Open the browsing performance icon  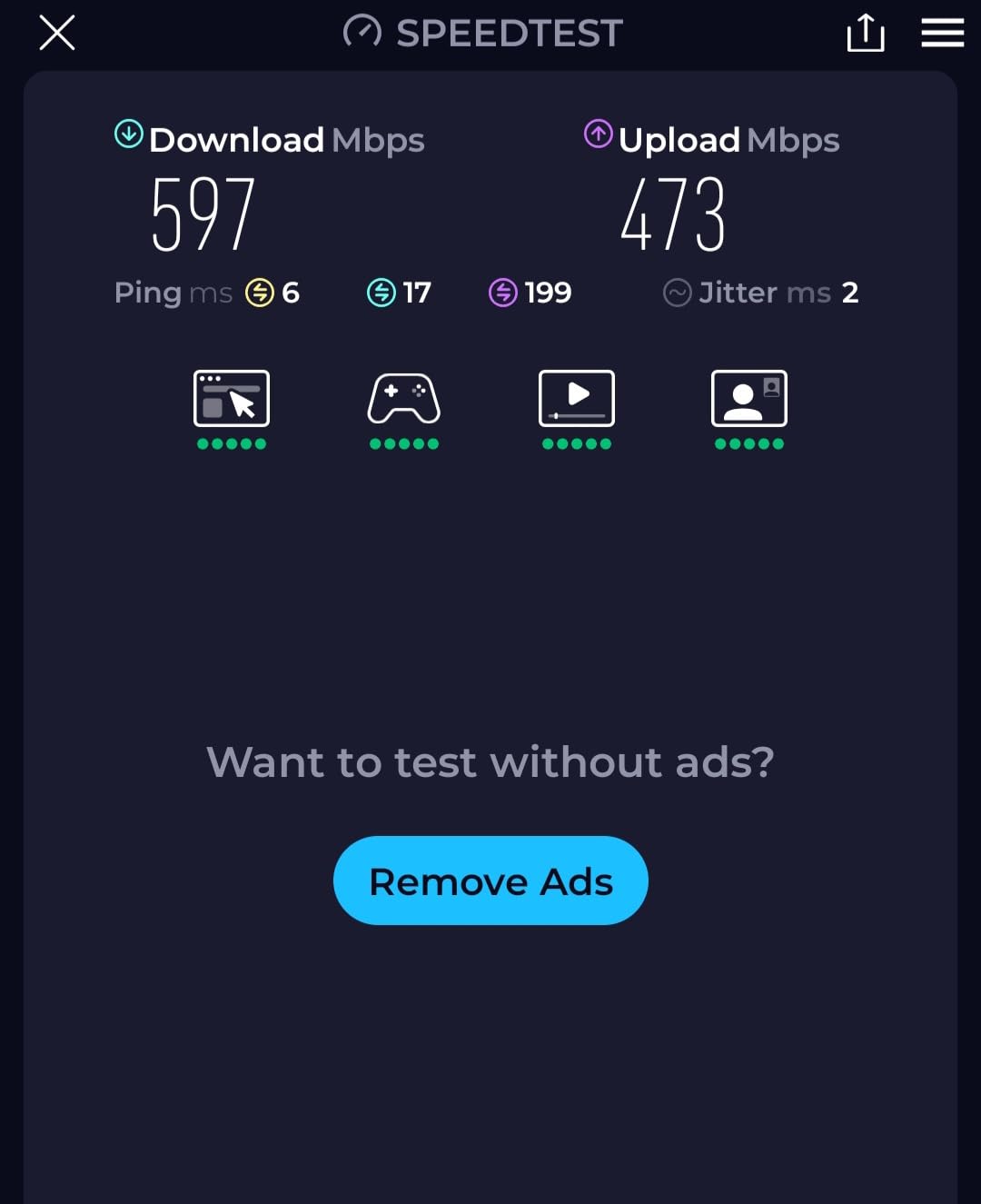tap(231, 398)
